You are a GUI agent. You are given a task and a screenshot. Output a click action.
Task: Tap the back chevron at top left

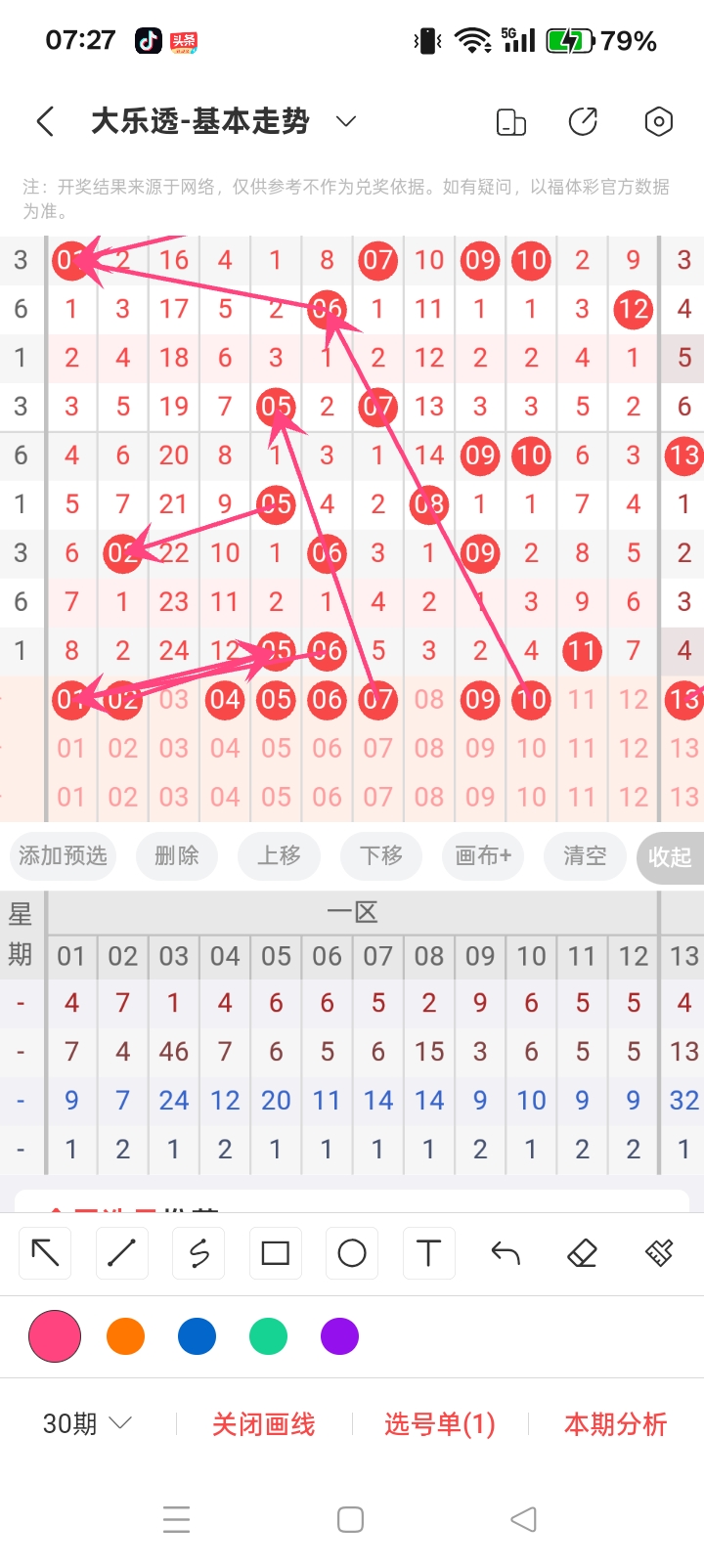coord(44,121)
